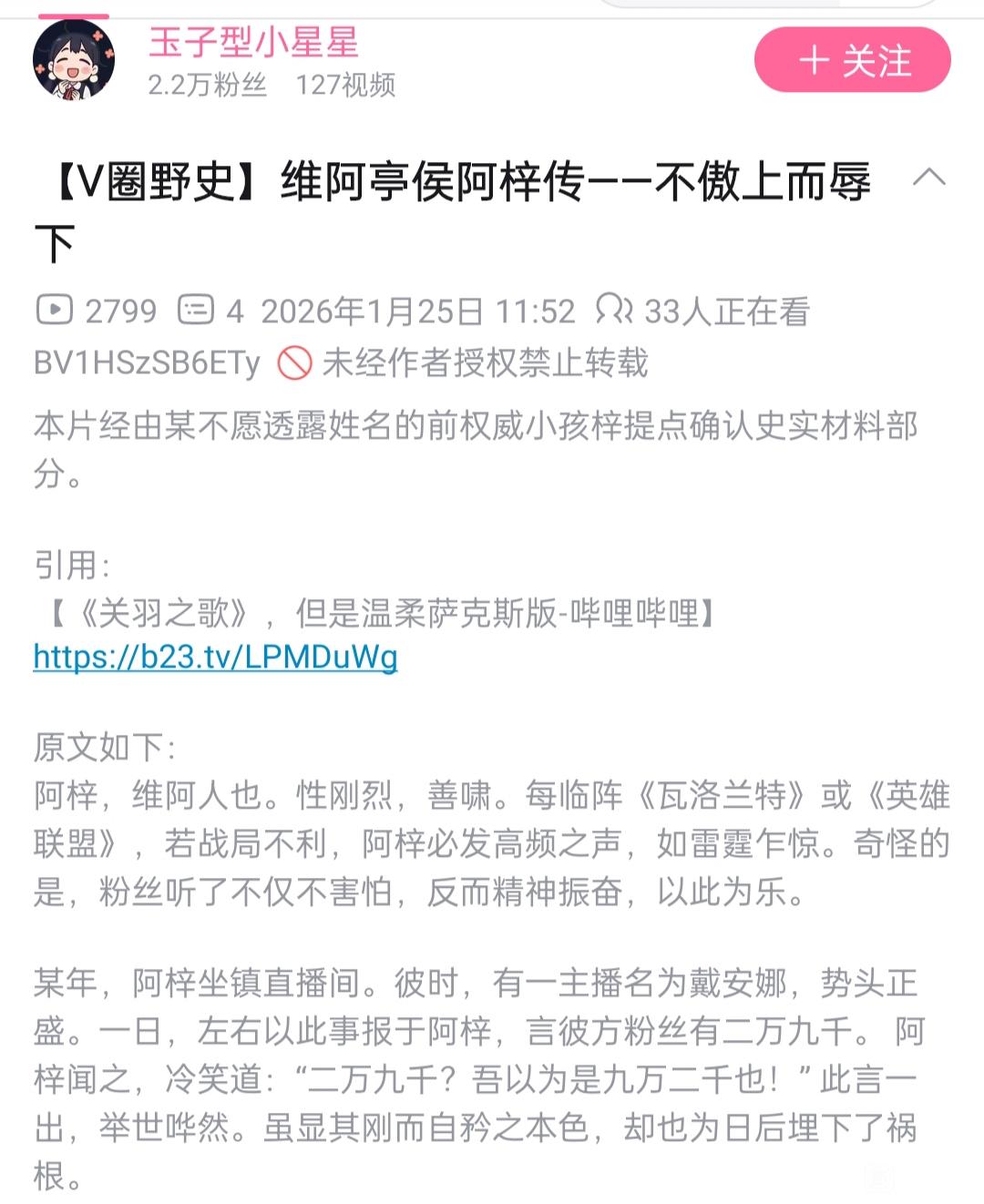Follow 玉子型小星星 with the 关注 button
984x1204 pixels.
point(852,60)
